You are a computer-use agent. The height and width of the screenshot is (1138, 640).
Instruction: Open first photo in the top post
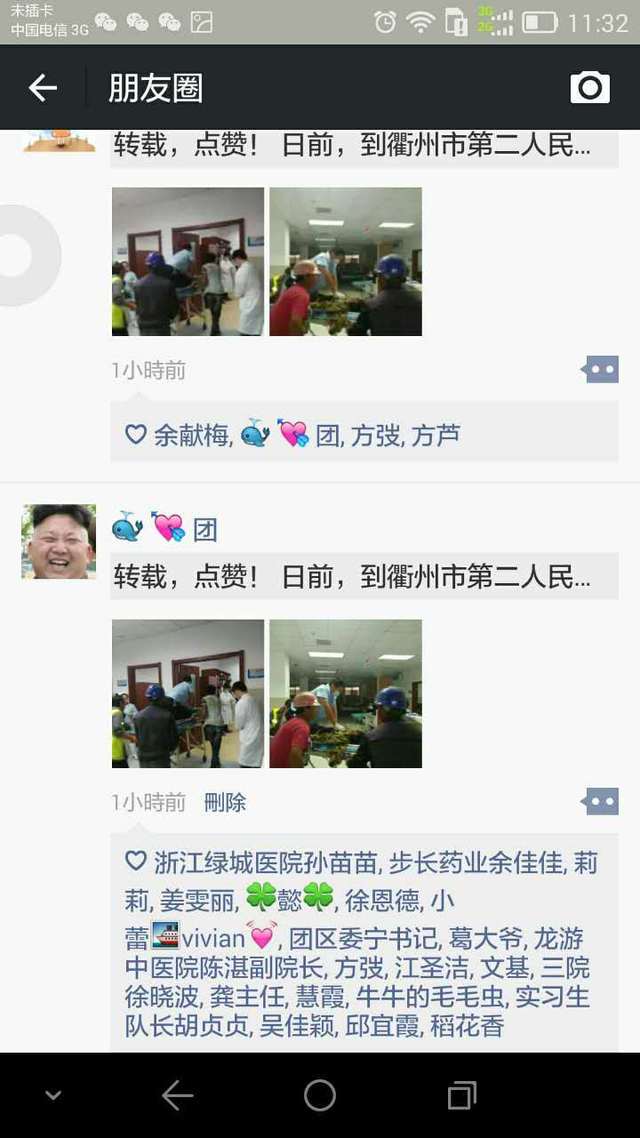click(188, 262)
